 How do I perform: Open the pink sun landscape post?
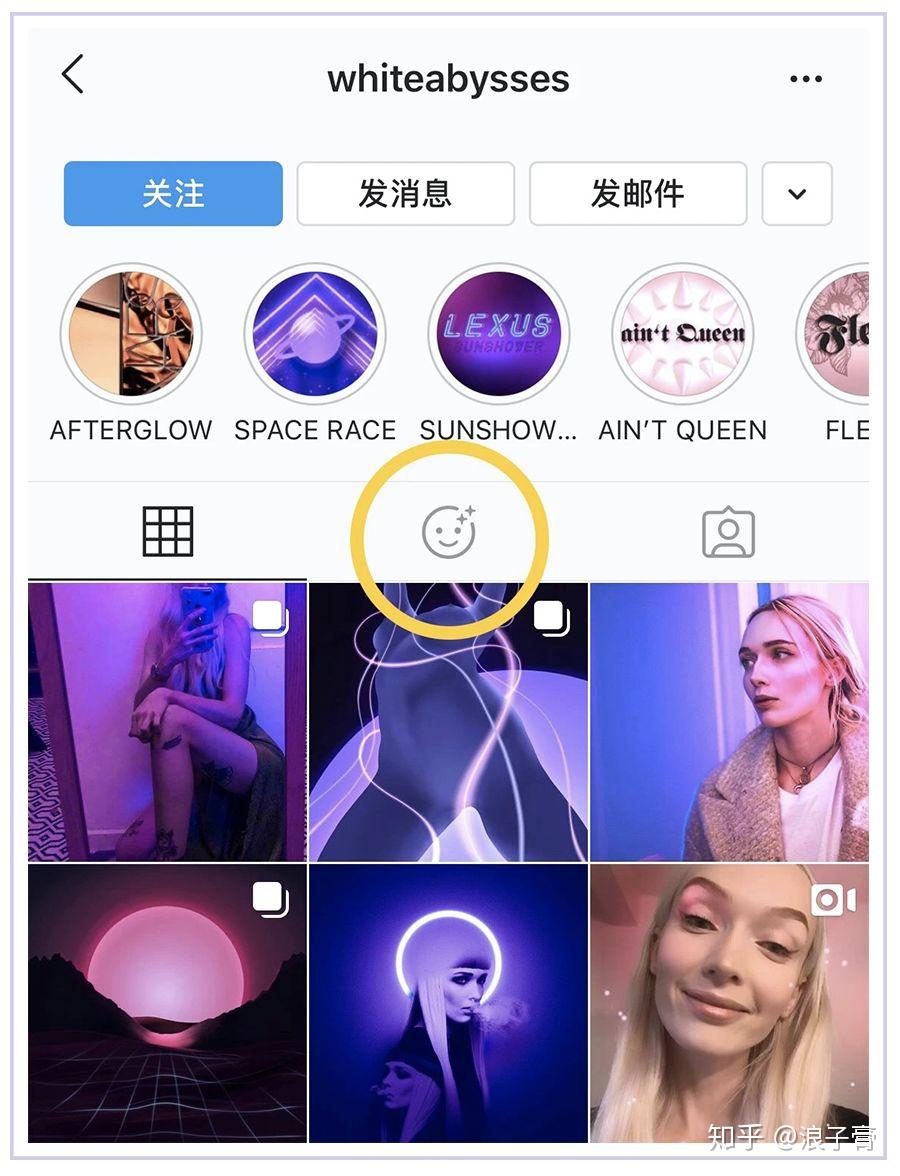click(167, 1003)
